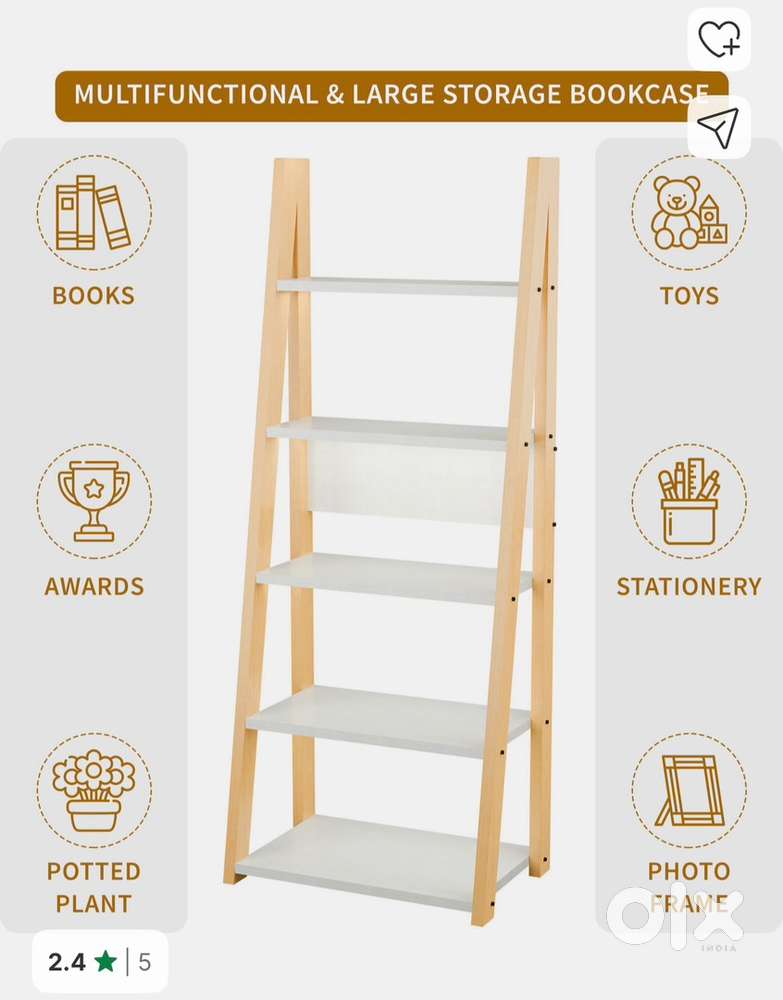This screenshot has width=783, height=1000.
Task: Open the 2.4 star rating chip
Action: (x=99, y=962)
